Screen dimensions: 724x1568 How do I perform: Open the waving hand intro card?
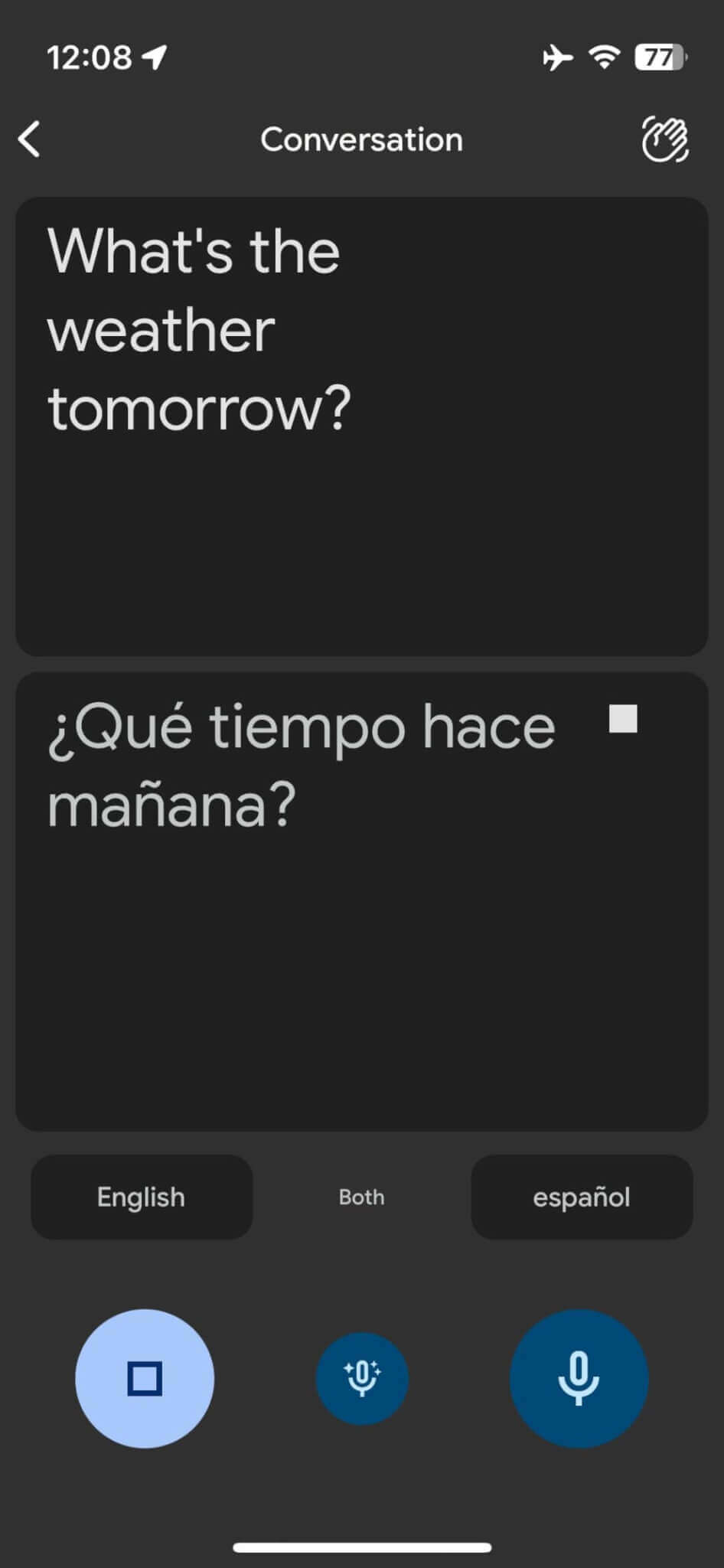(664, 139)
